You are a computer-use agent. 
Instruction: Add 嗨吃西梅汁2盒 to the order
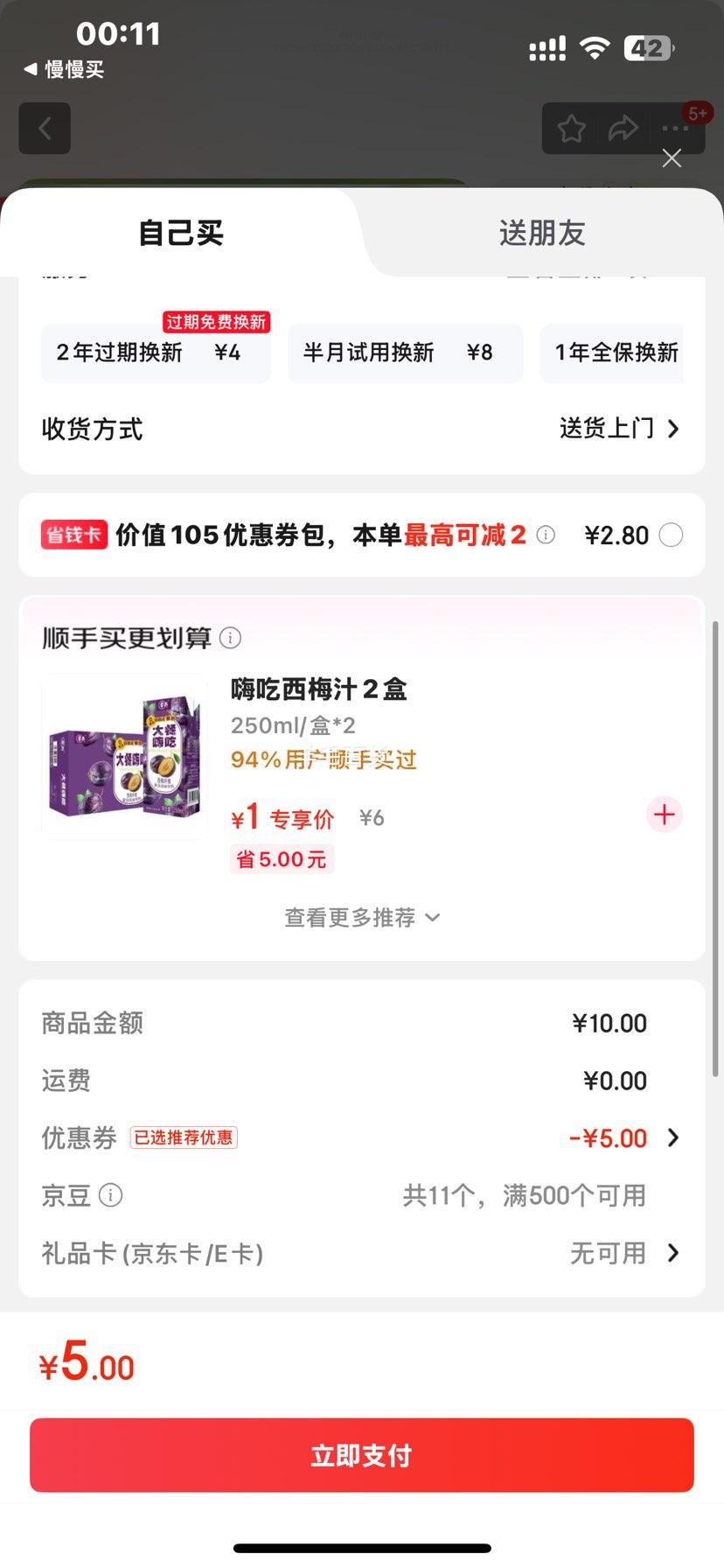click(664, 815)
